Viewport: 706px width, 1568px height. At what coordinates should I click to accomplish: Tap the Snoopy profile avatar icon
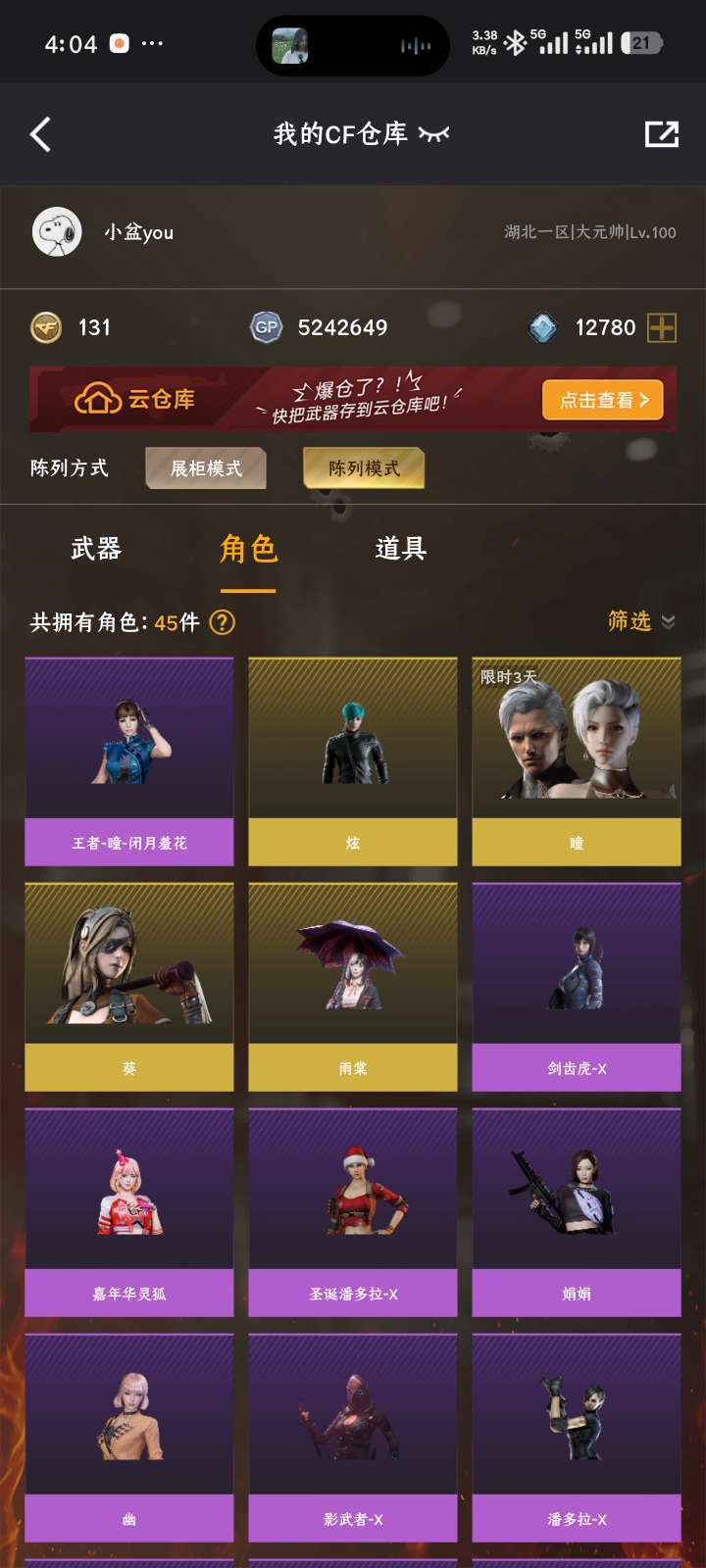tap(57, 233)
